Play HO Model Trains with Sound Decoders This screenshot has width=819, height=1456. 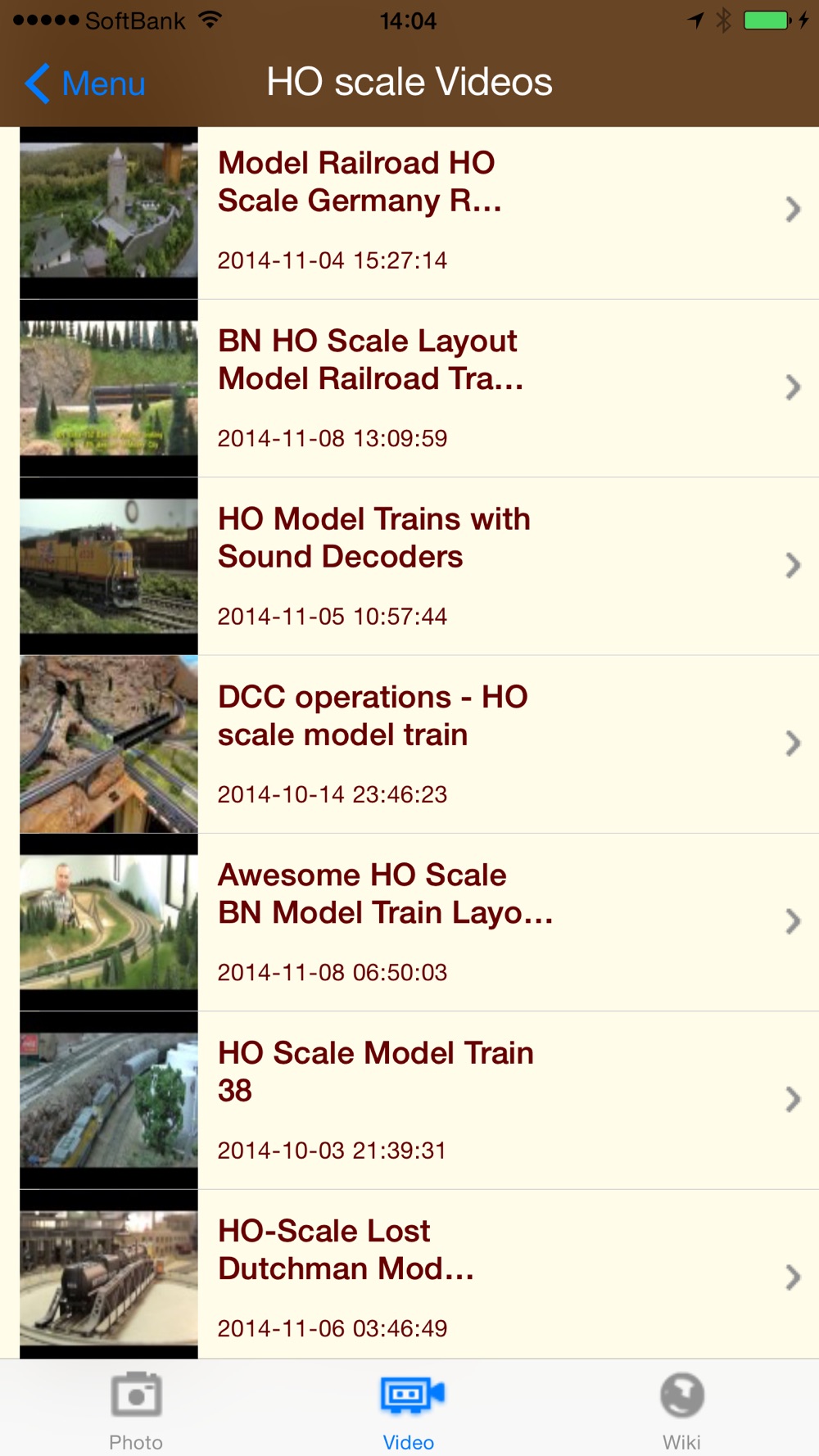coord(409,567)
